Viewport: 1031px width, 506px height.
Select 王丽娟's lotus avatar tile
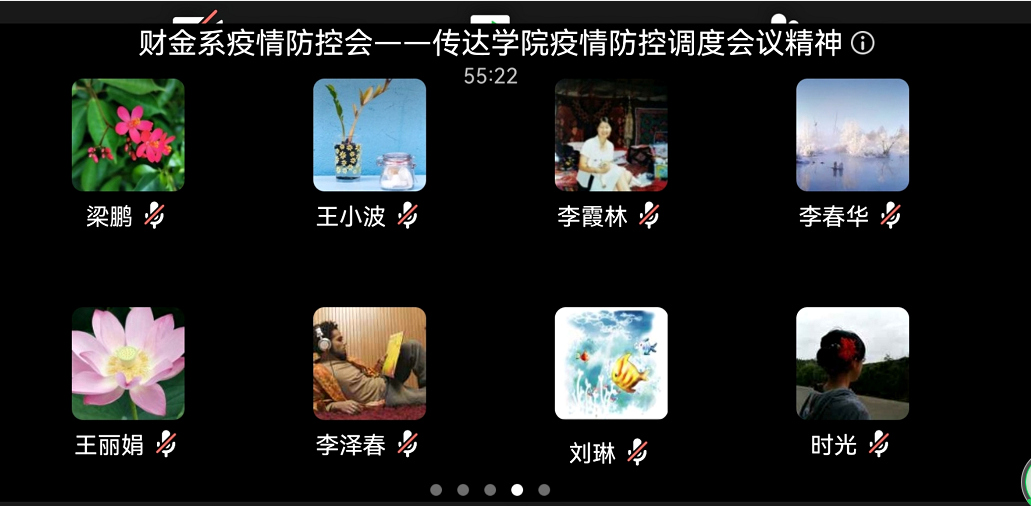[128, 363]
